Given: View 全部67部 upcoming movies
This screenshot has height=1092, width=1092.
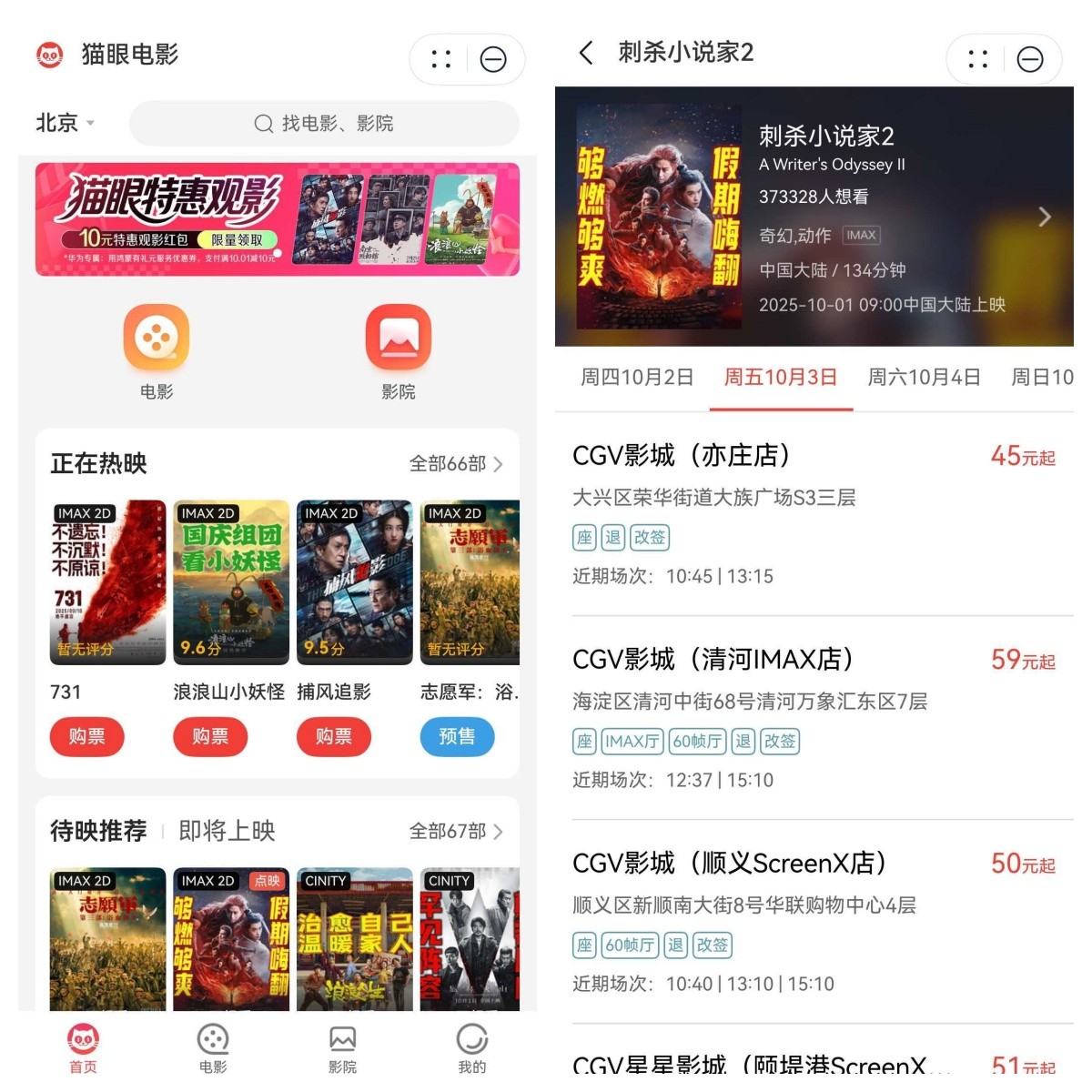Looking at the screenshot, I should (455, 831).
